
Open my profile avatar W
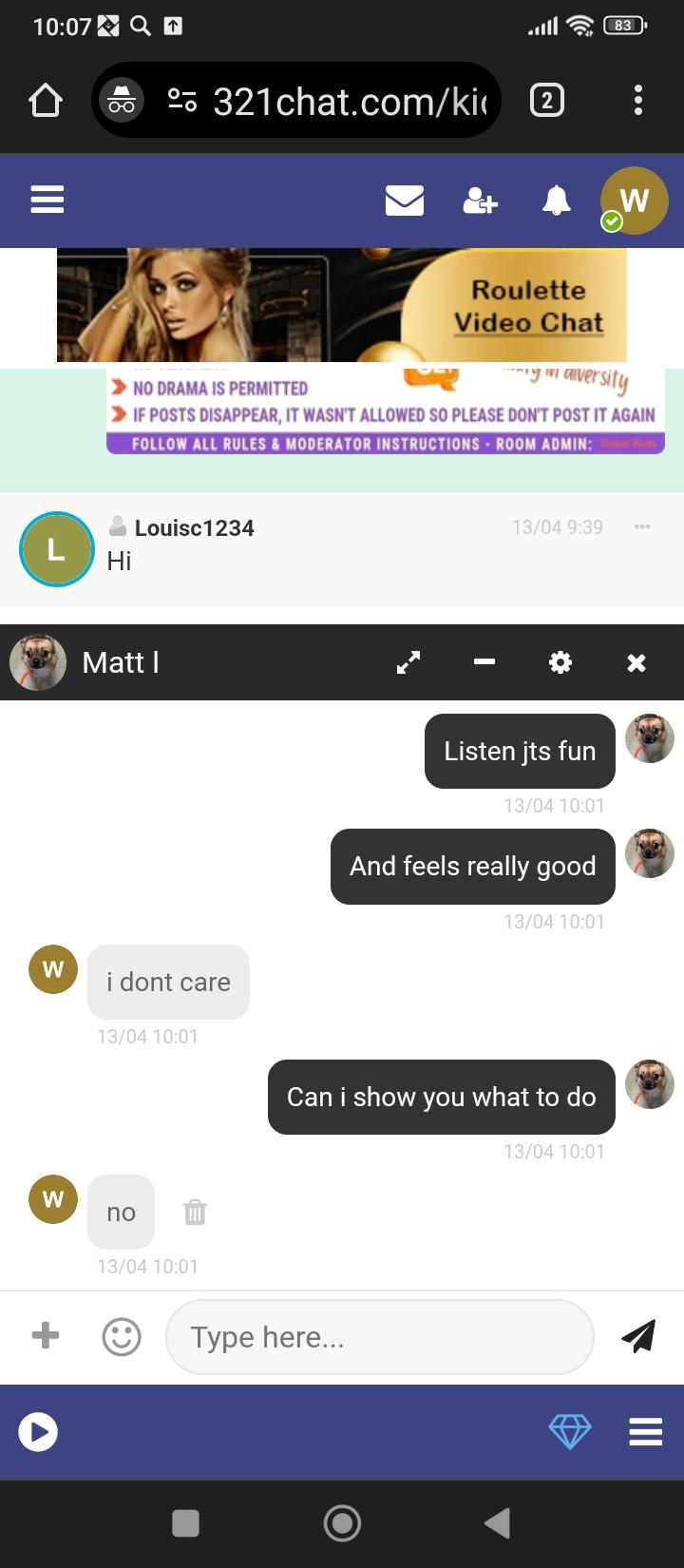coord(634,201)
